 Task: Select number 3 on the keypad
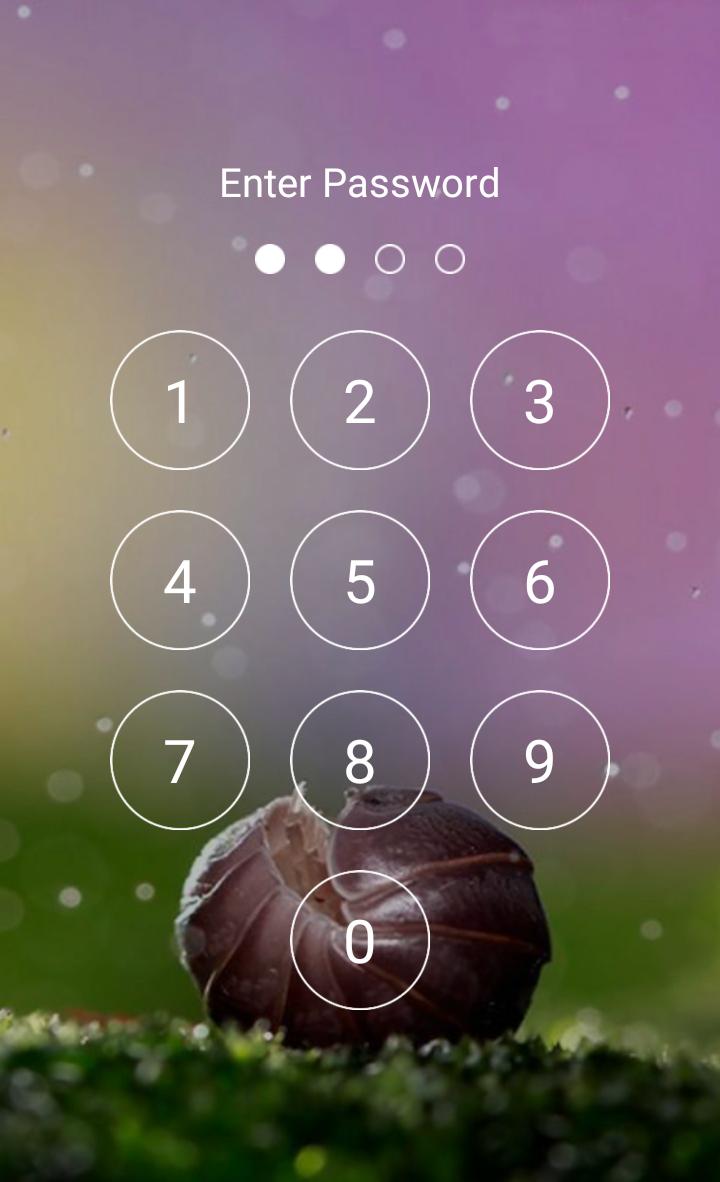[540, 400]
